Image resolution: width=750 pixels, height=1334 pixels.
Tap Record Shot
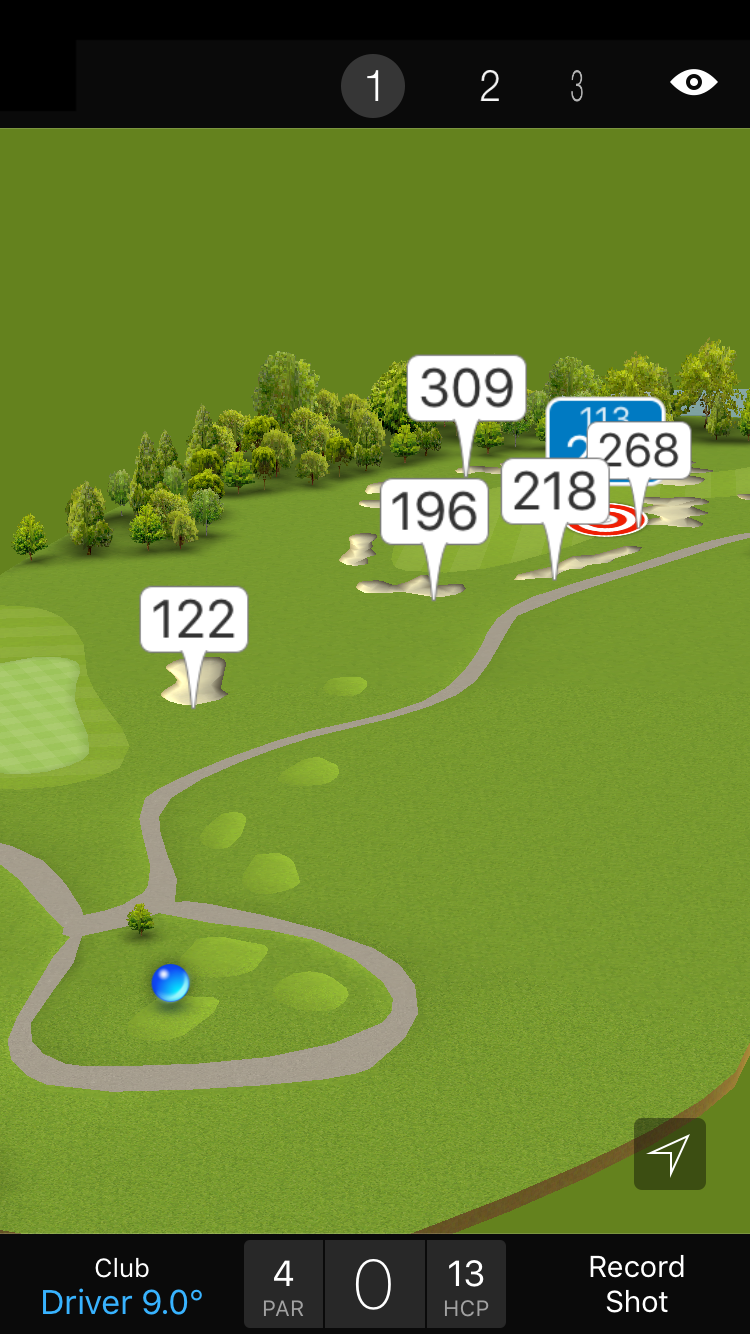coord(636,1284)
